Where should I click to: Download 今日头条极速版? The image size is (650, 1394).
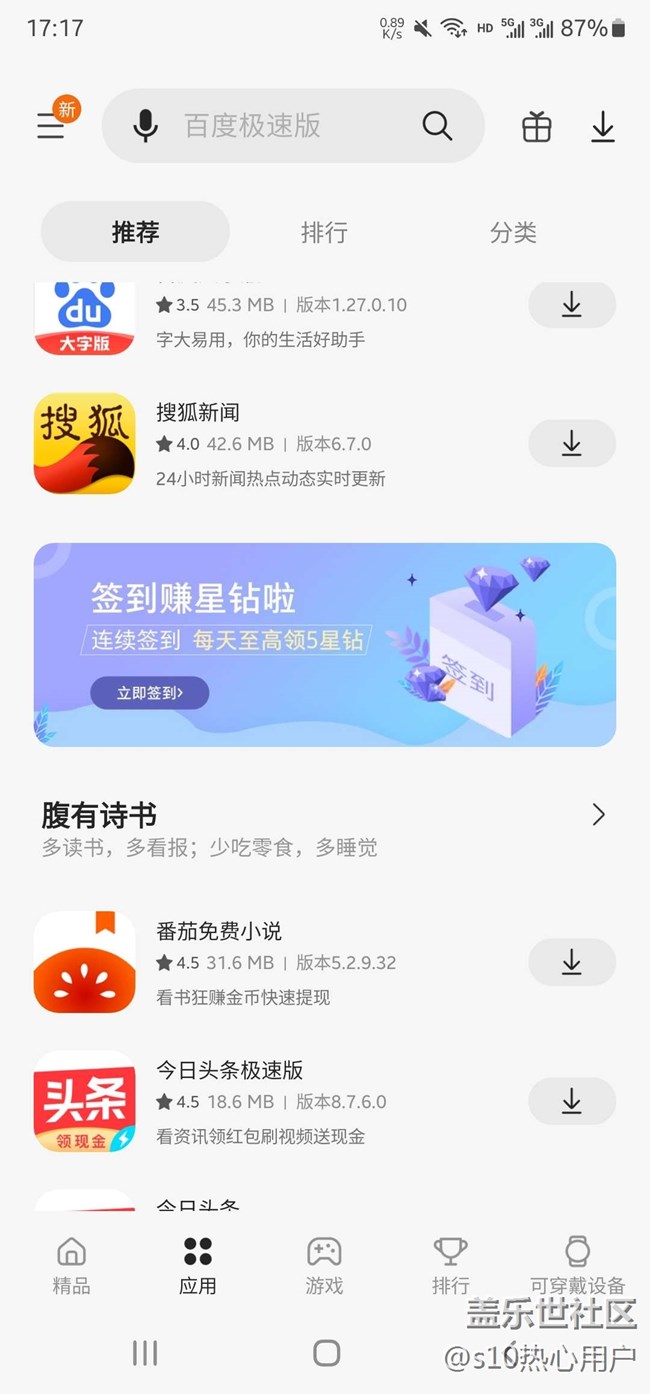pyautogui.click(x=571, y=1101)
